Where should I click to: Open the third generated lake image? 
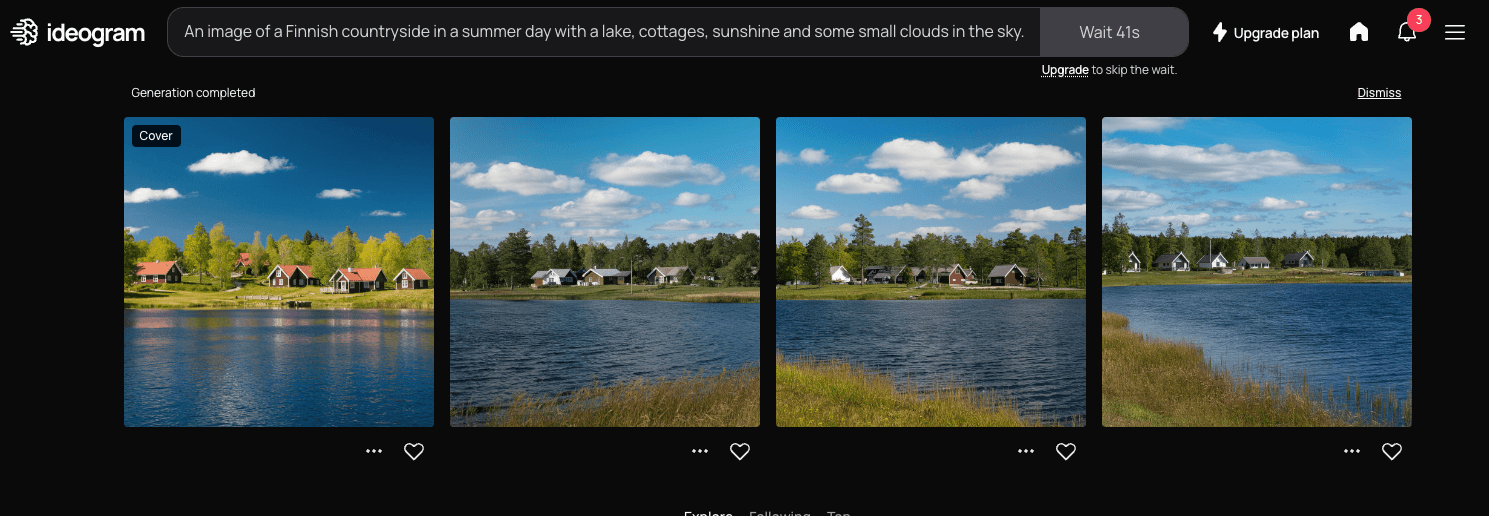pyautogui.click(x=931, y=272)
